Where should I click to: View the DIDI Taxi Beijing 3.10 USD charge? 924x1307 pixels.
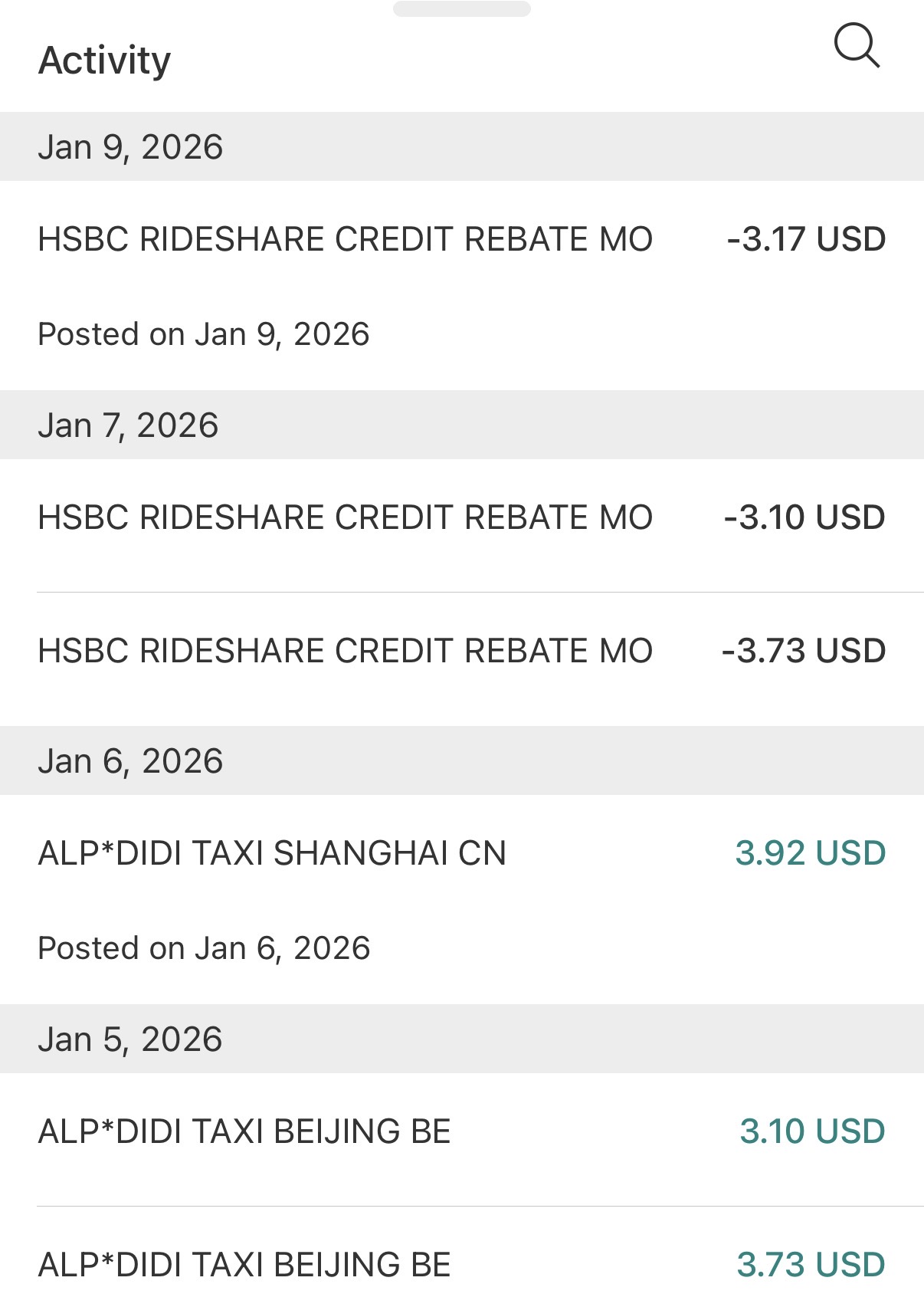pyautogui.click(x=461, y=1132)
